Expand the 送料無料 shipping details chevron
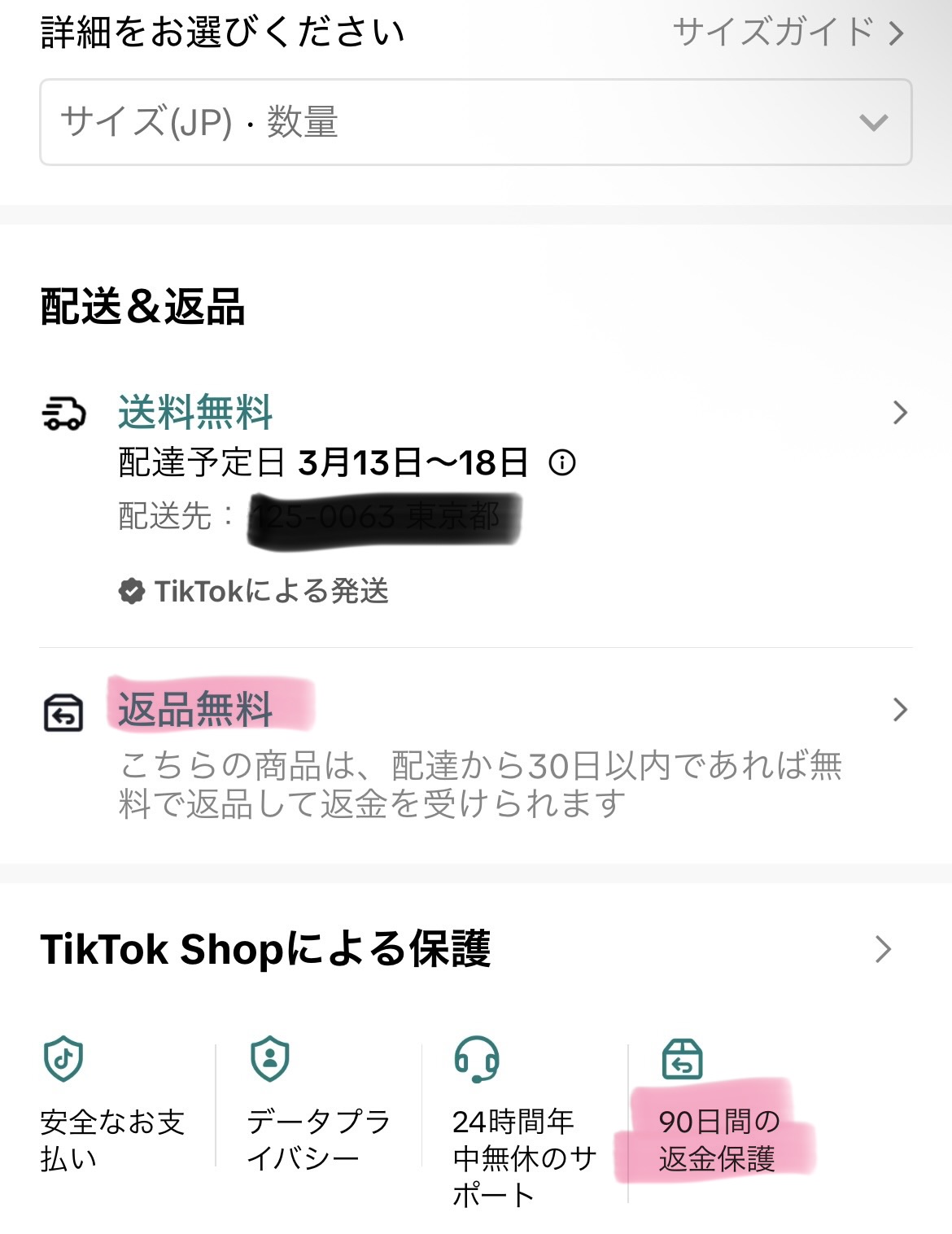Viewport: 952px width, 1234px height. pos(900,414)
